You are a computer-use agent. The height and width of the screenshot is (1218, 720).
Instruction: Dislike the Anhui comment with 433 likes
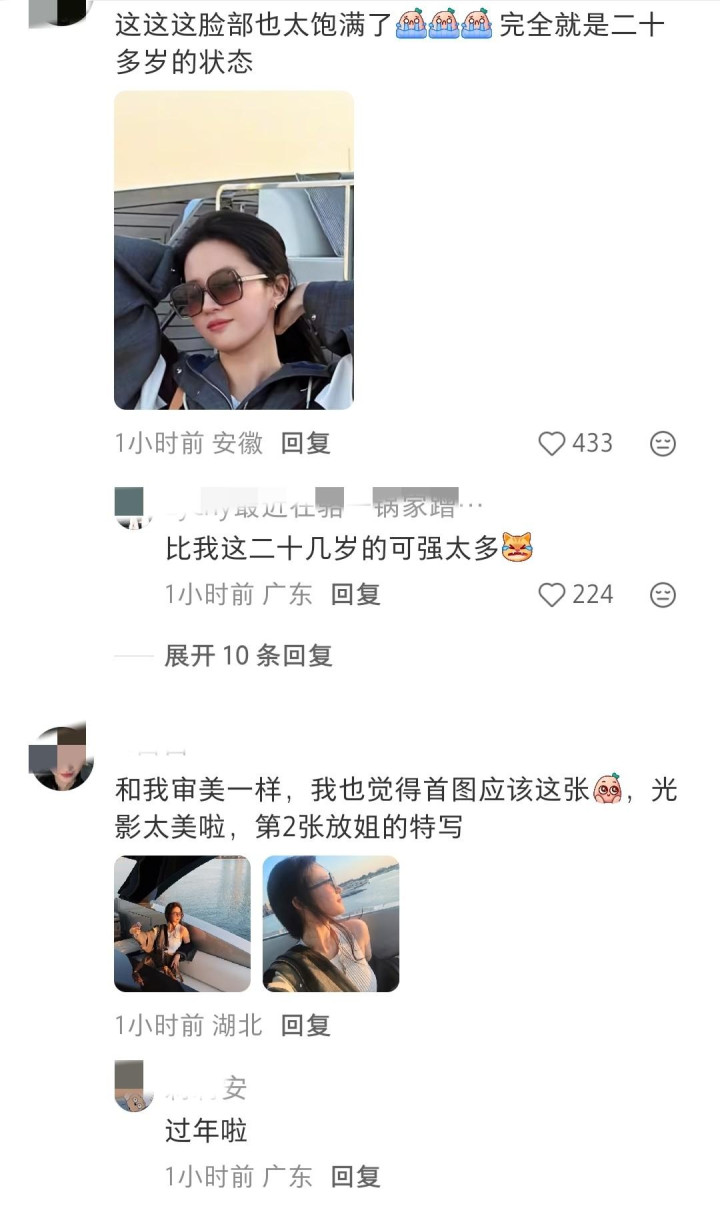click(663, 443)
